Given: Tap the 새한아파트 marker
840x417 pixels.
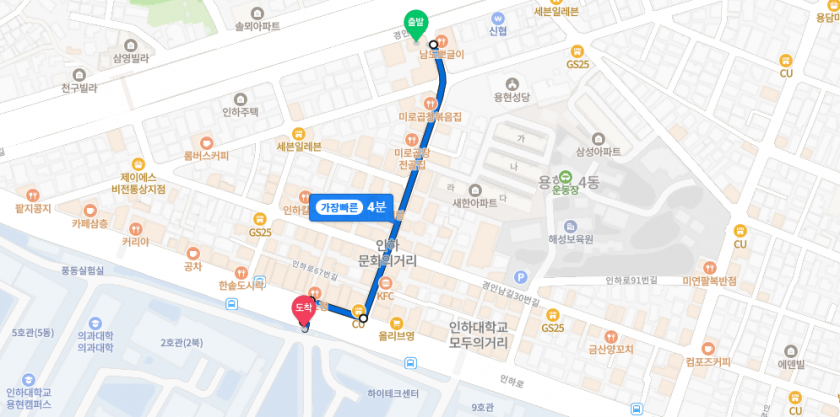Looking at the screenshot, I should (x=474, y=189).
